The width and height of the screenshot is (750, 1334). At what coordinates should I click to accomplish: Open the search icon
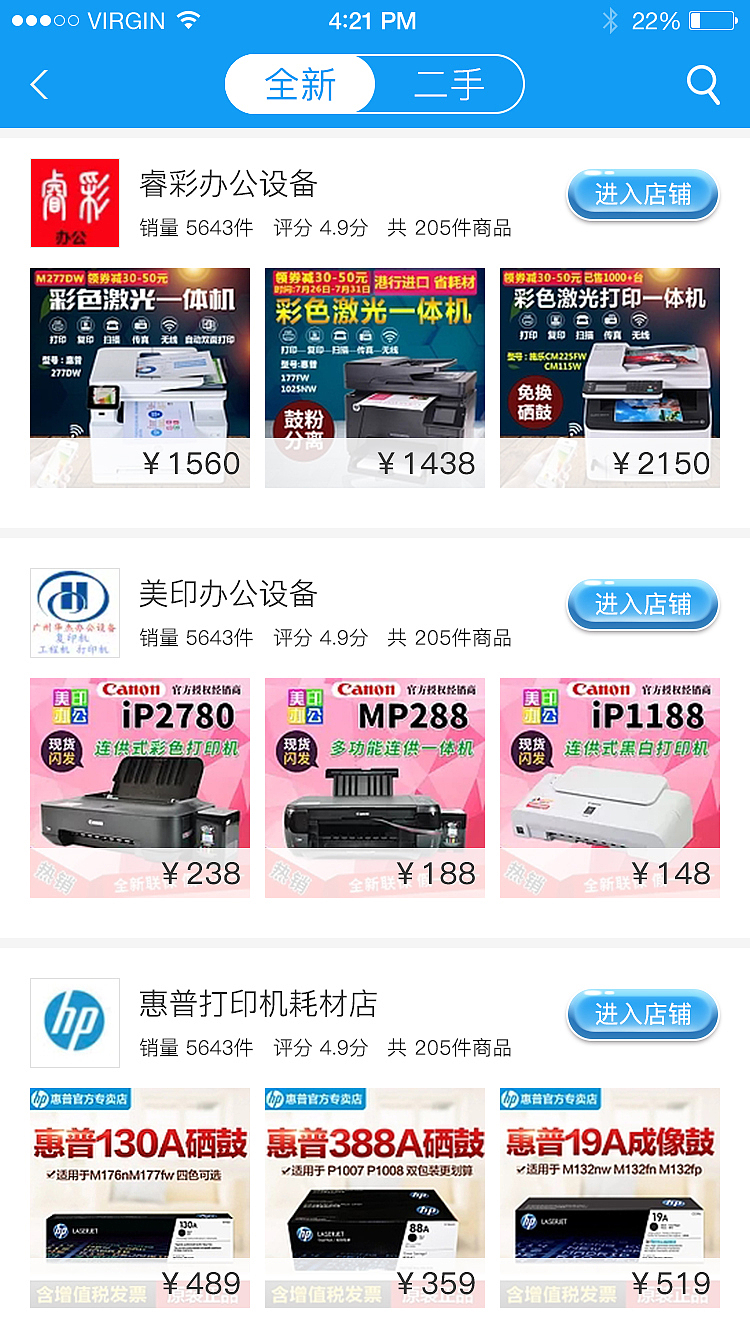[704, 85]
